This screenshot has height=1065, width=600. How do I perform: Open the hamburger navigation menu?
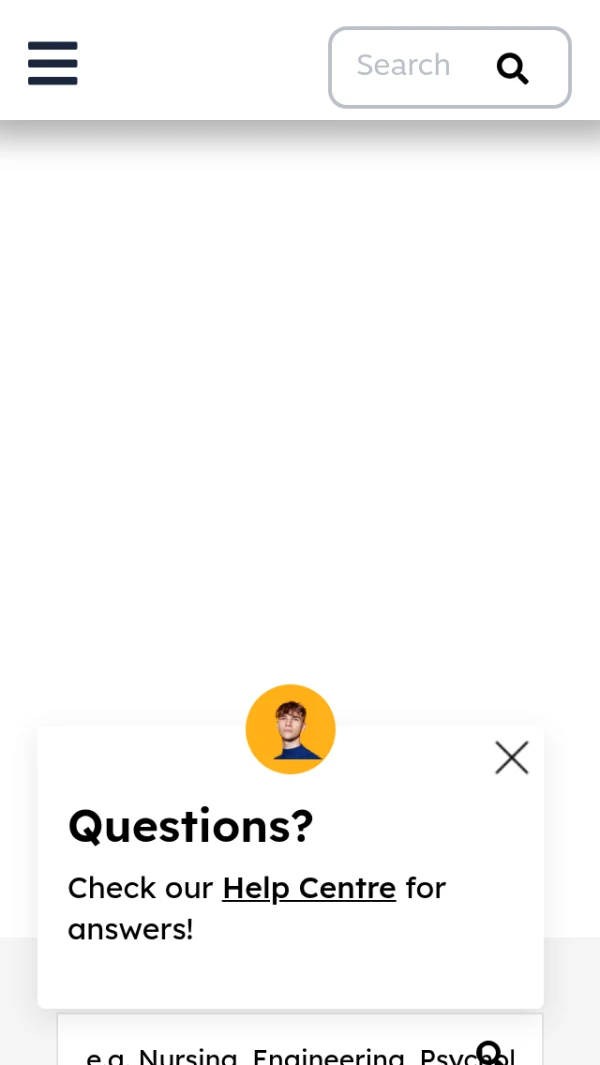coord(52,63)
